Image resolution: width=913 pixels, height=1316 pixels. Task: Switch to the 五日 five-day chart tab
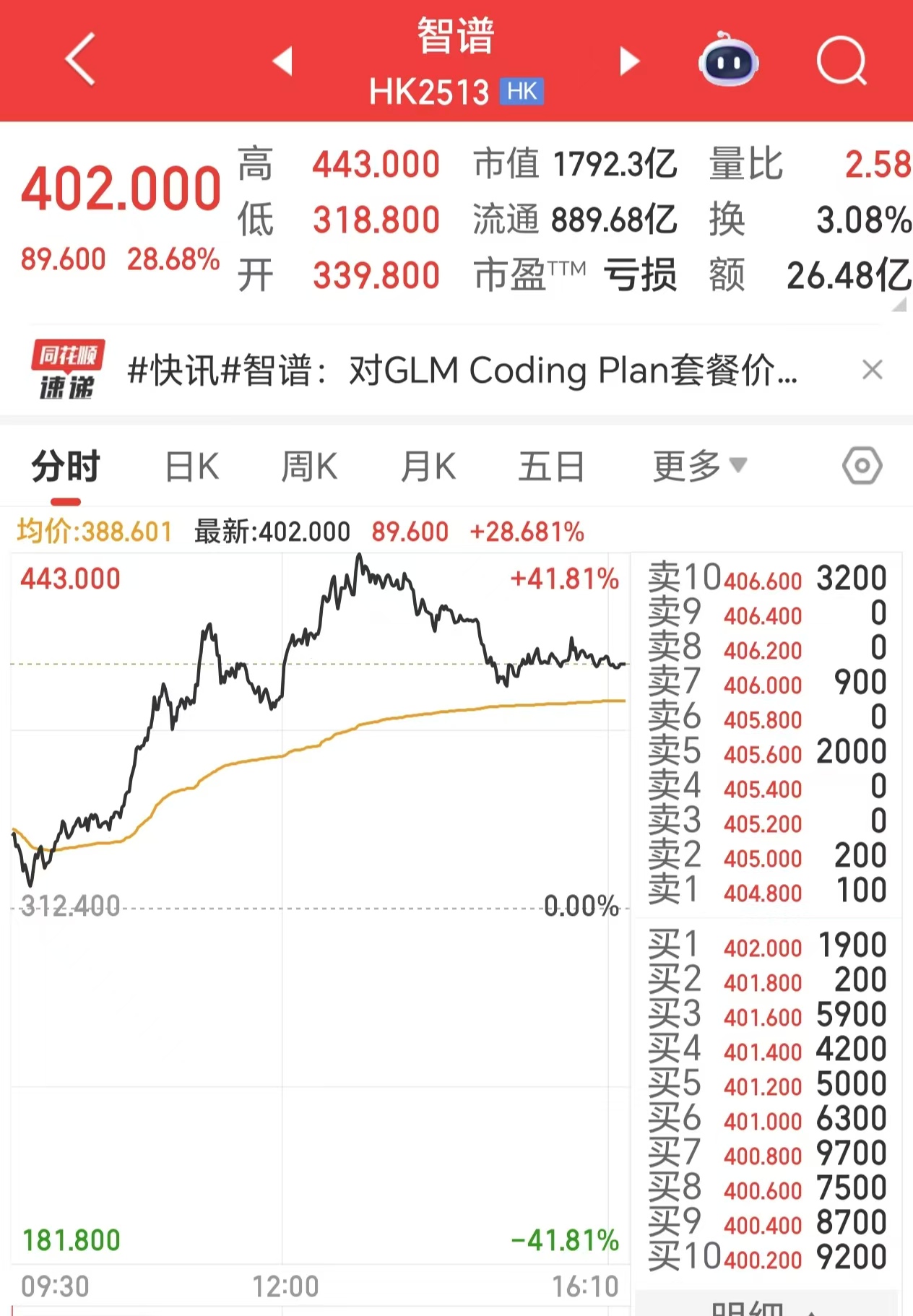551,467
